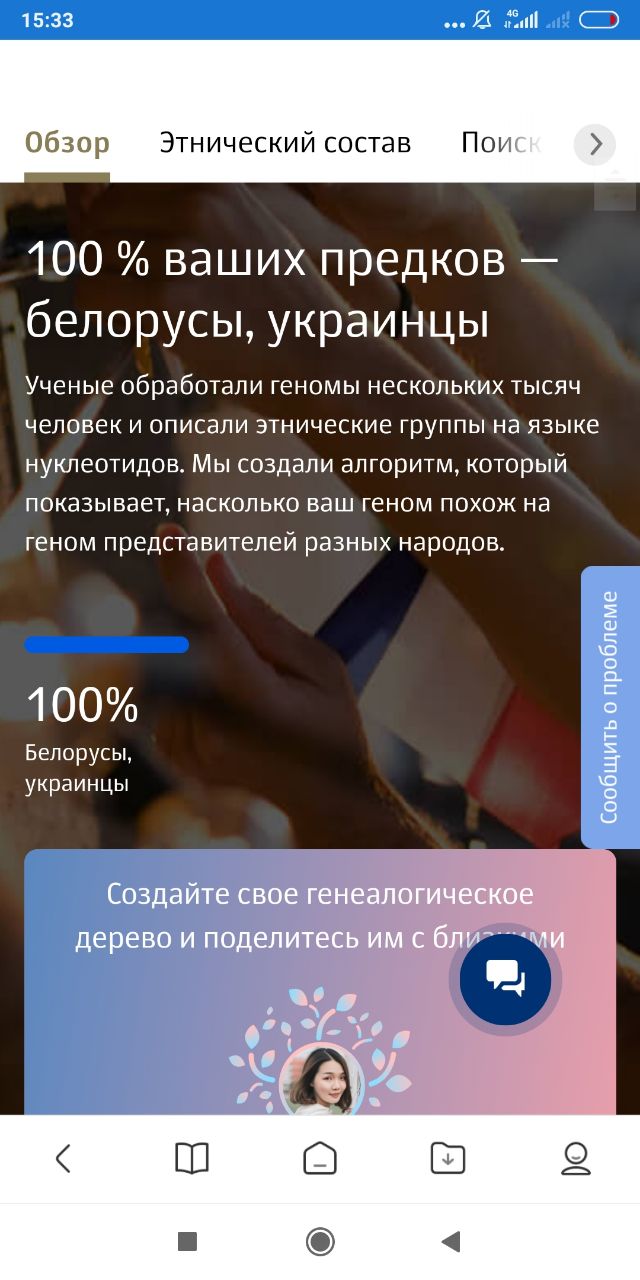Viewport: 640px width, 1280px height.
Task: Go back with the browser back arrow
Action: (x=63, y=1159)
